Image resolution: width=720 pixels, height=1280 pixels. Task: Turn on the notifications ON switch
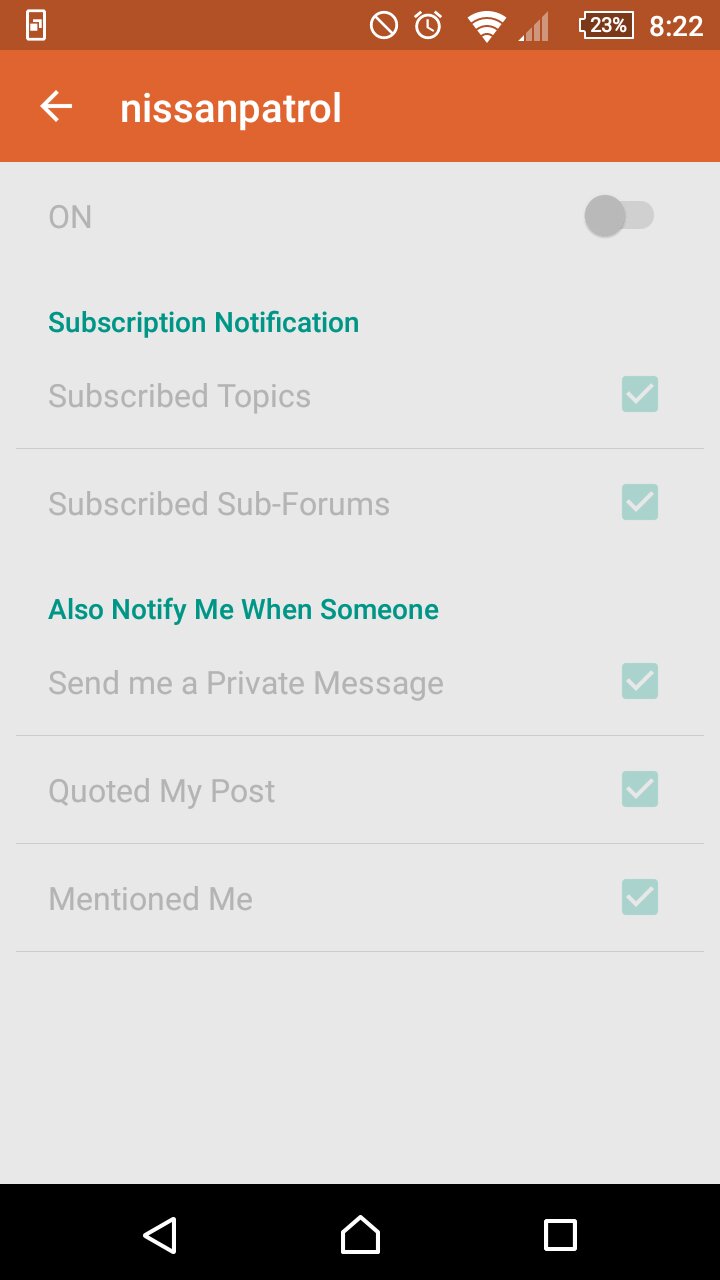[619, 216]
